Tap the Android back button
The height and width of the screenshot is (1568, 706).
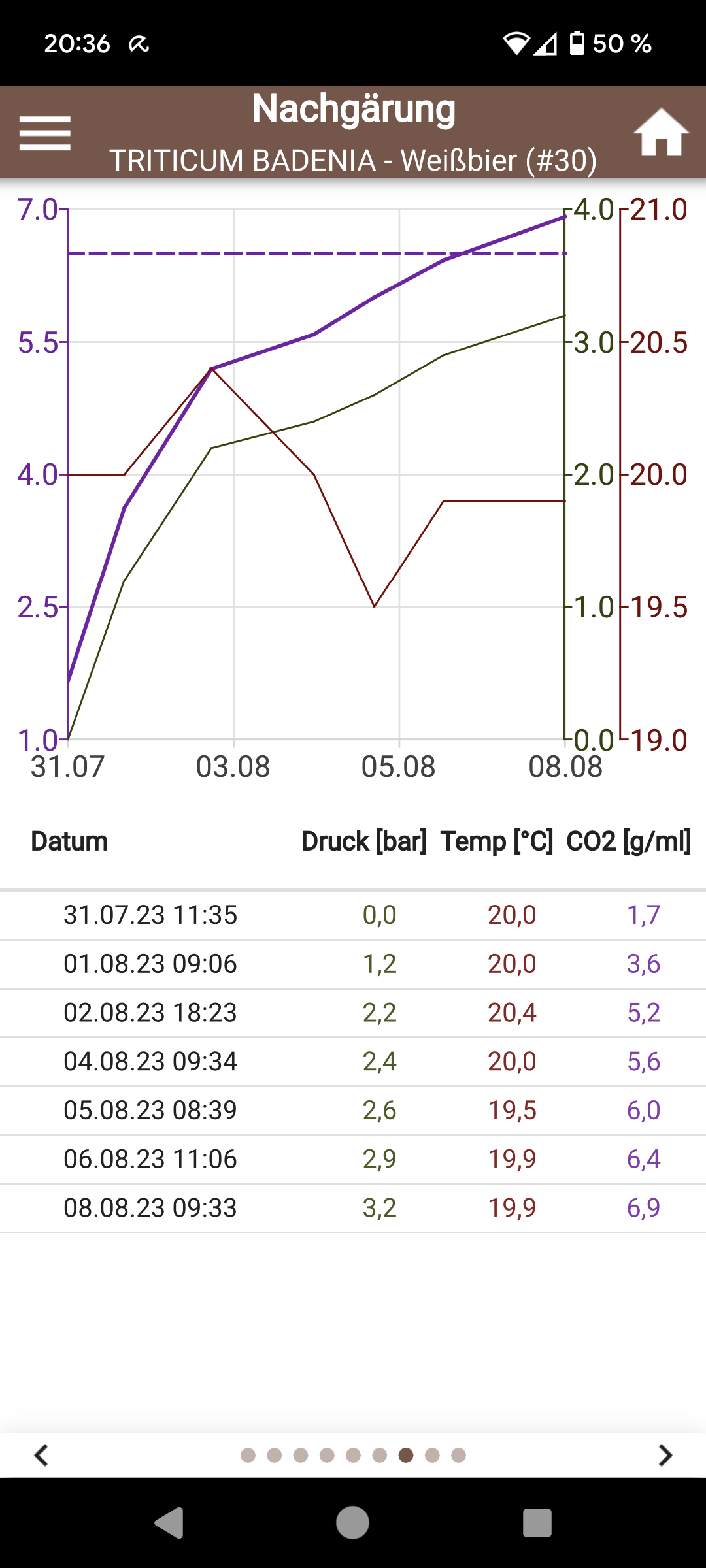169,1523
